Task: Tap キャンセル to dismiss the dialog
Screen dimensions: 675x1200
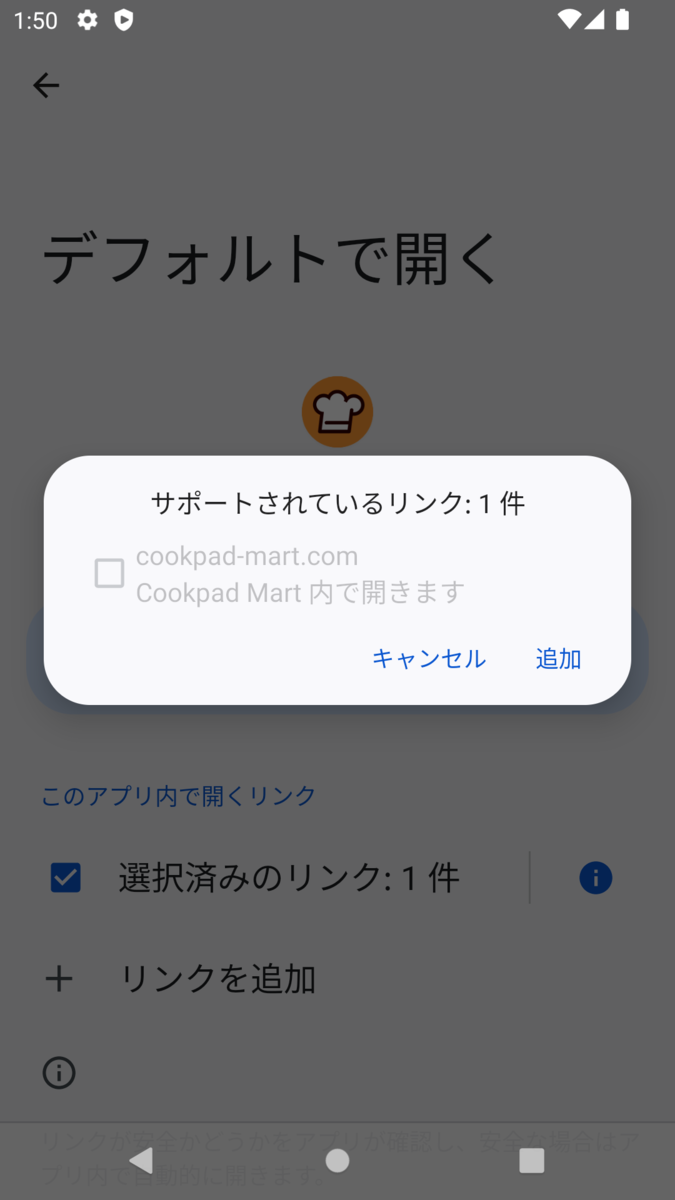Action: point(428,659)
